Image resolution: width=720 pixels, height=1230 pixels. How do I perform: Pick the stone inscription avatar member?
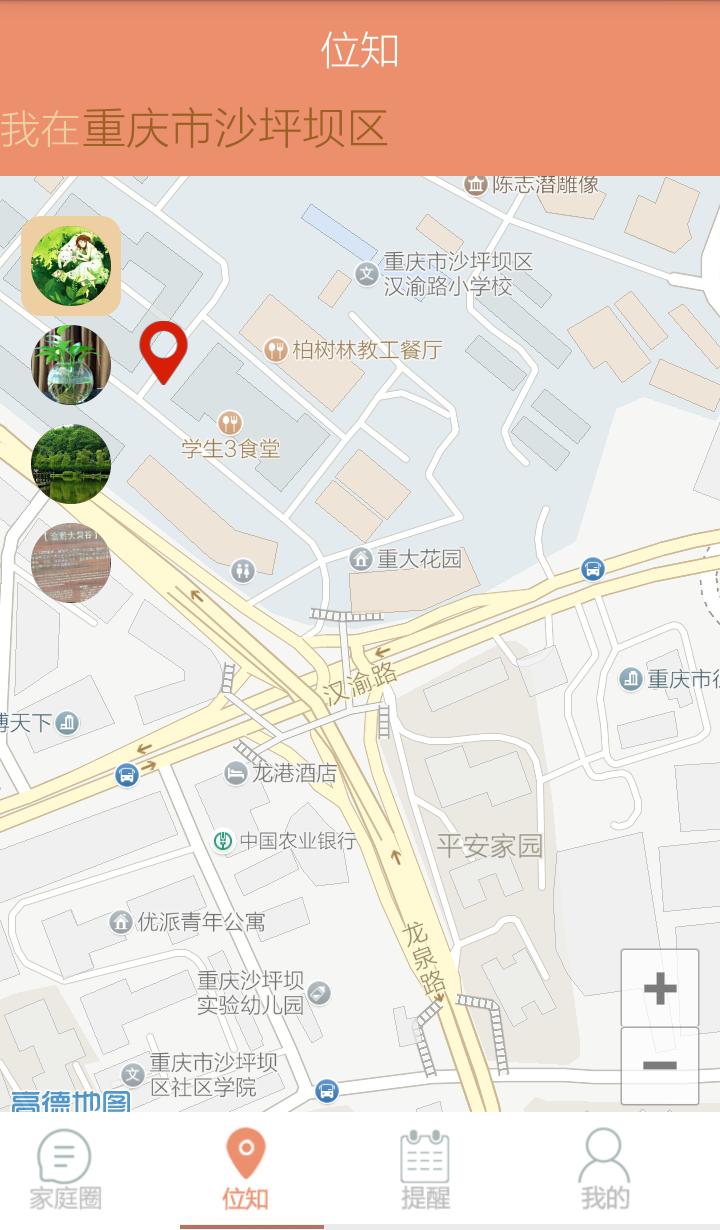tap(71, 563)
